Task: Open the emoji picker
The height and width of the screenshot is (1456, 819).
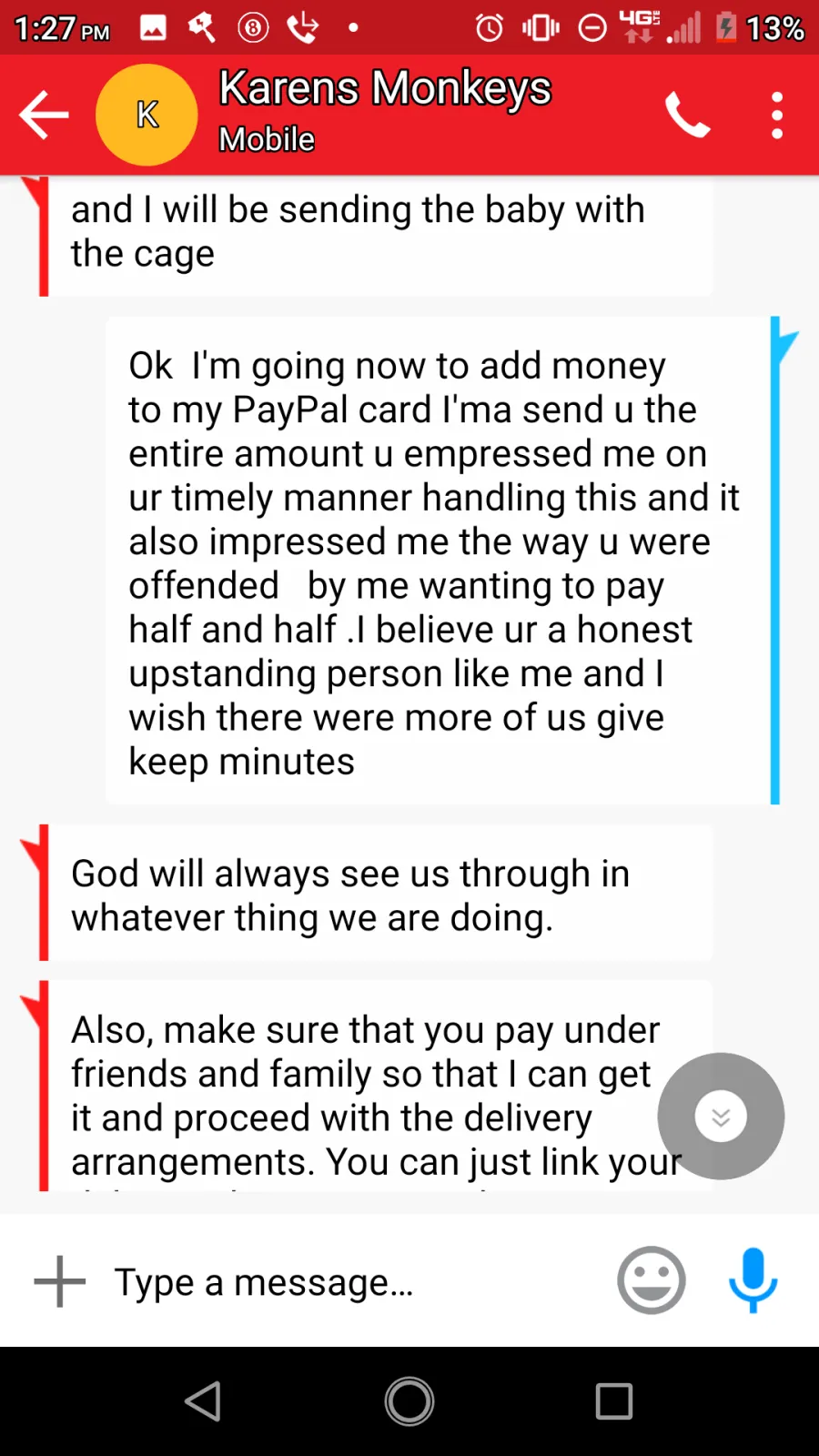Action: pos(651,1280)
